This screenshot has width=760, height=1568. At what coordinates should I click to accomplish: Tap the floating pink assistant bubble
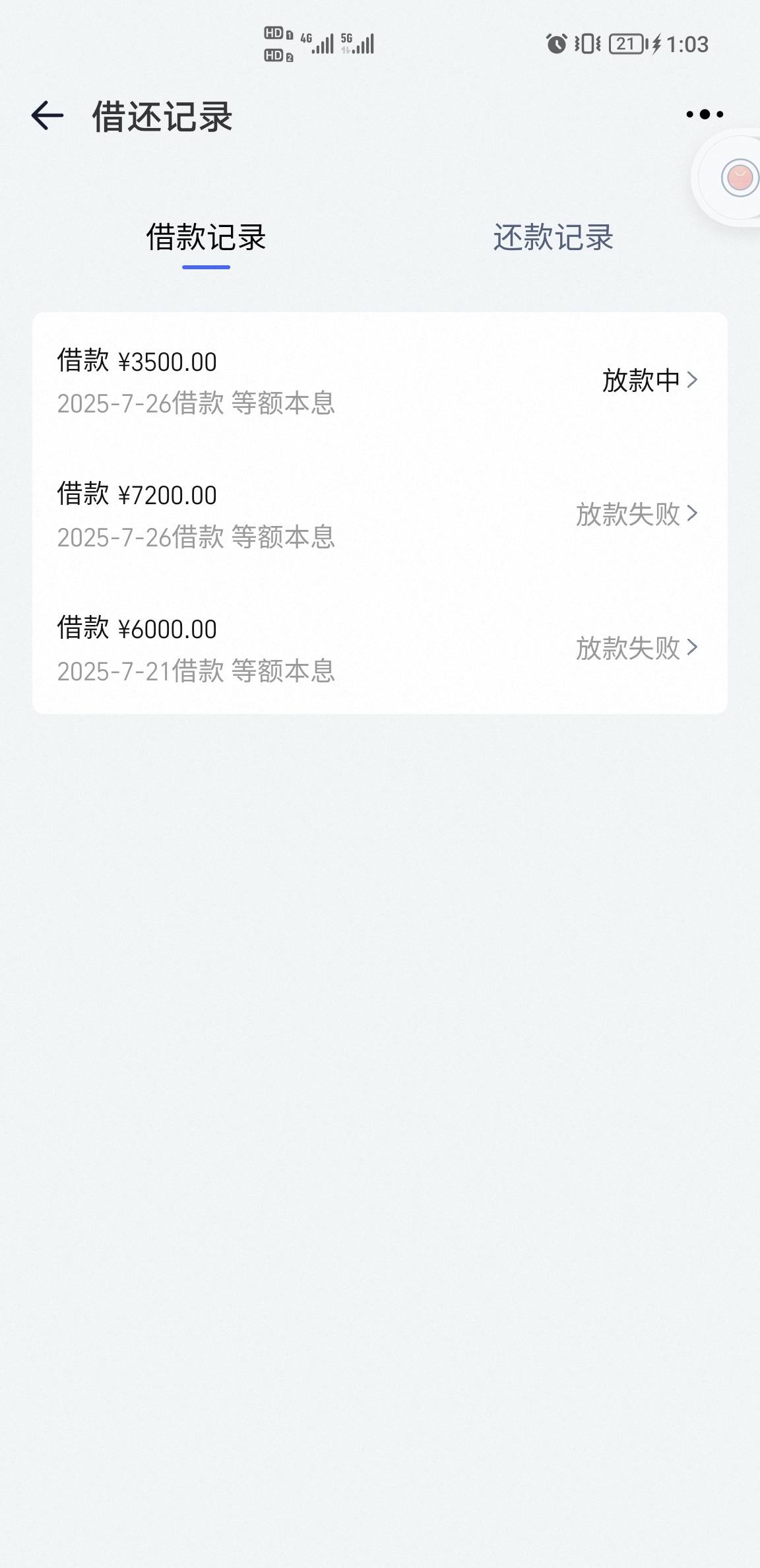tap(739, 178)
